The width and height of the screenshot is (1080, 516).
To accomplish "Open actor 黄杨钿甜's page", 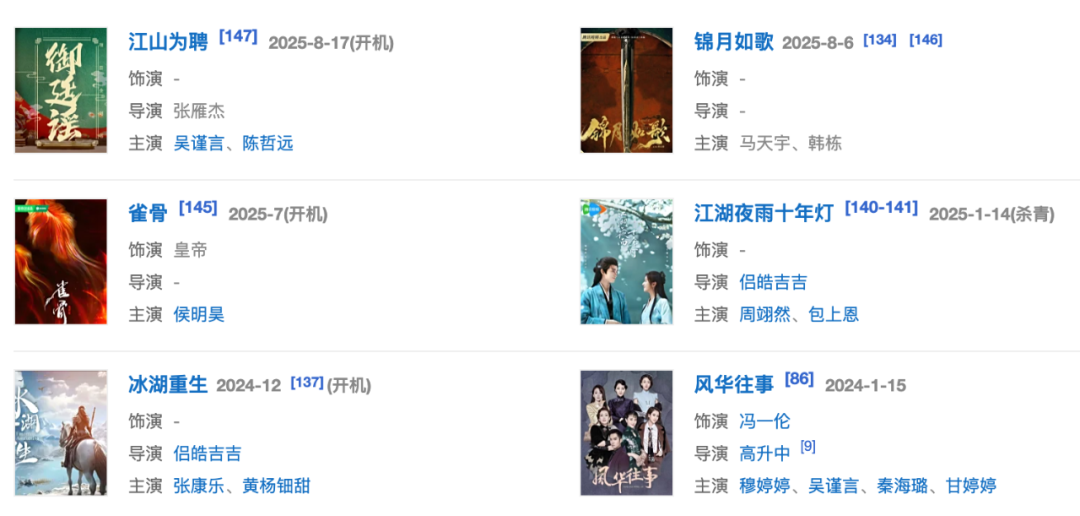I will (x=276, y=486).
